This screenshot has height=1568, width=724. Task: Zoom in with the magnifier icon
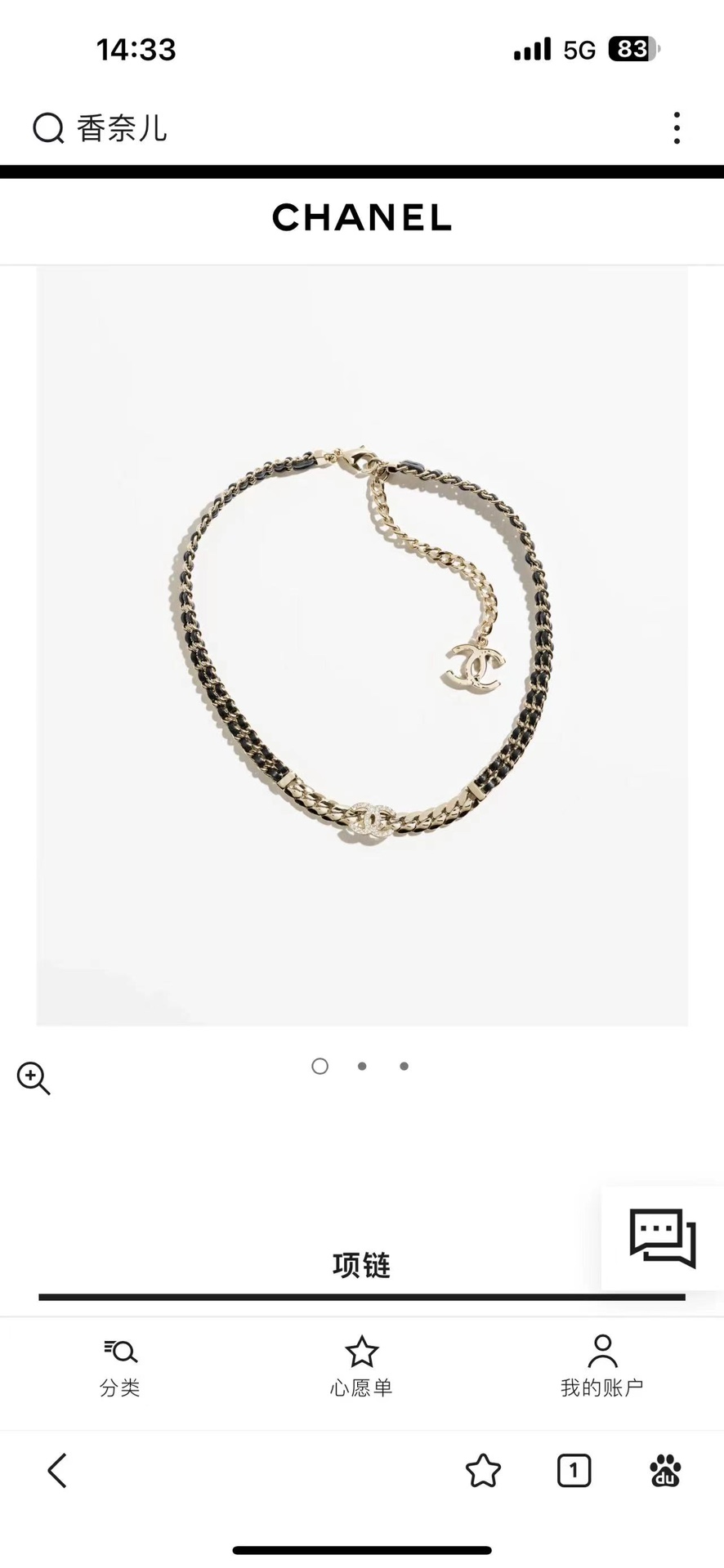[x=34, y=1078]
